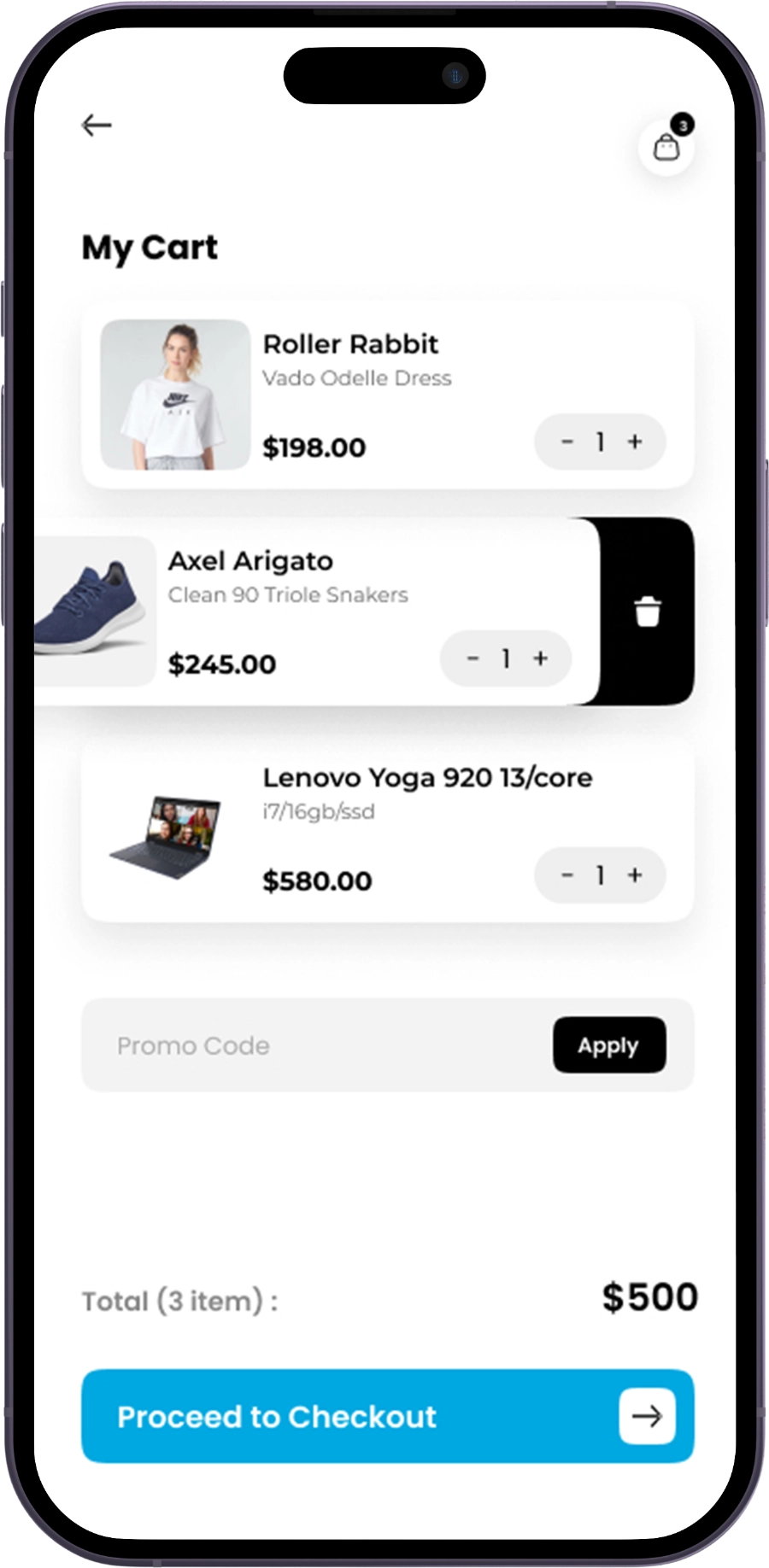Increase quantity of Axel Arigato
This screenshot has height=1568, width=769.
click(540, 658)
